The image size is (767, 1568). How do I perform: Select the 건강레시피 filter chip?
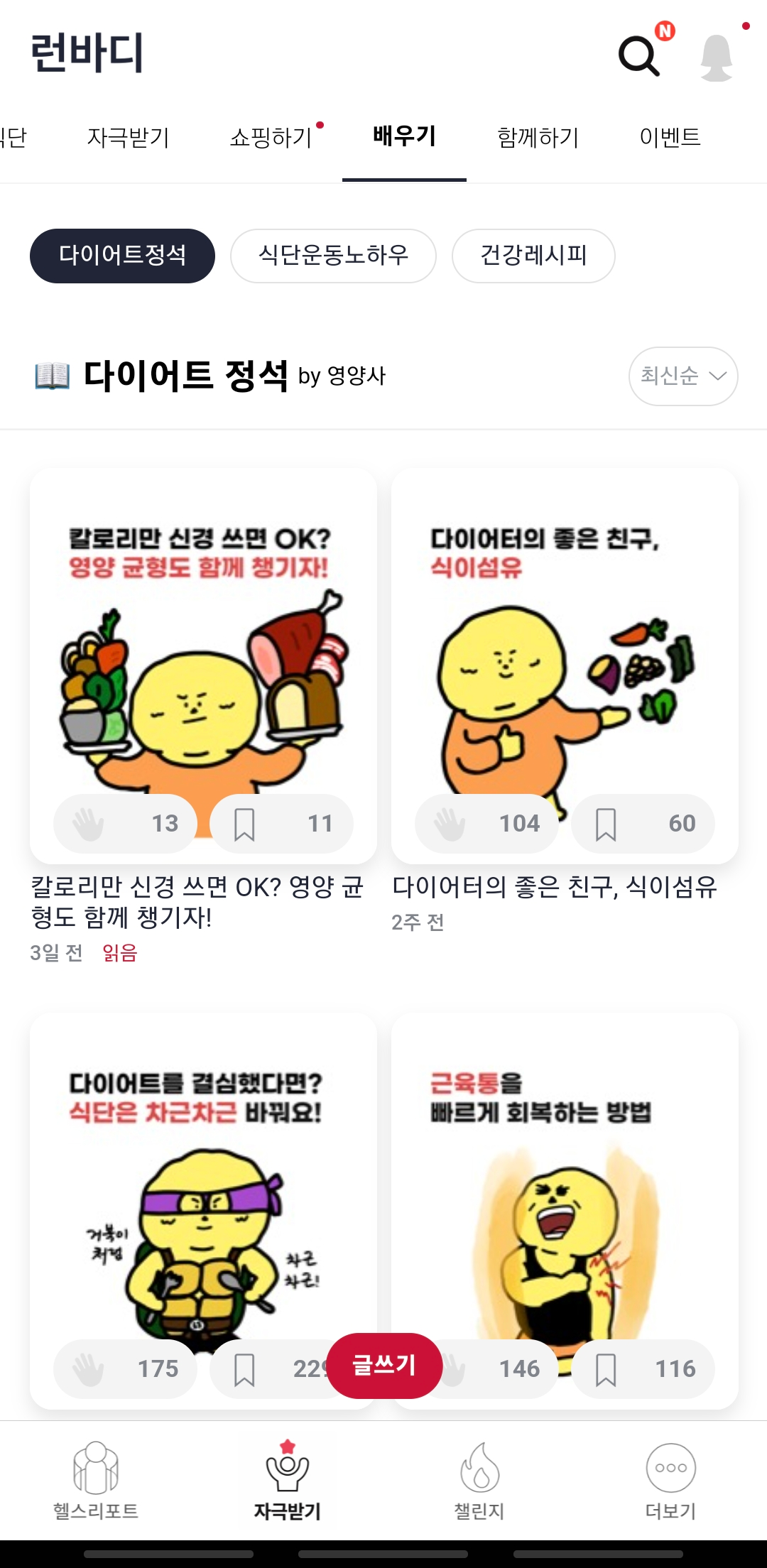click(x=533, y=256)
